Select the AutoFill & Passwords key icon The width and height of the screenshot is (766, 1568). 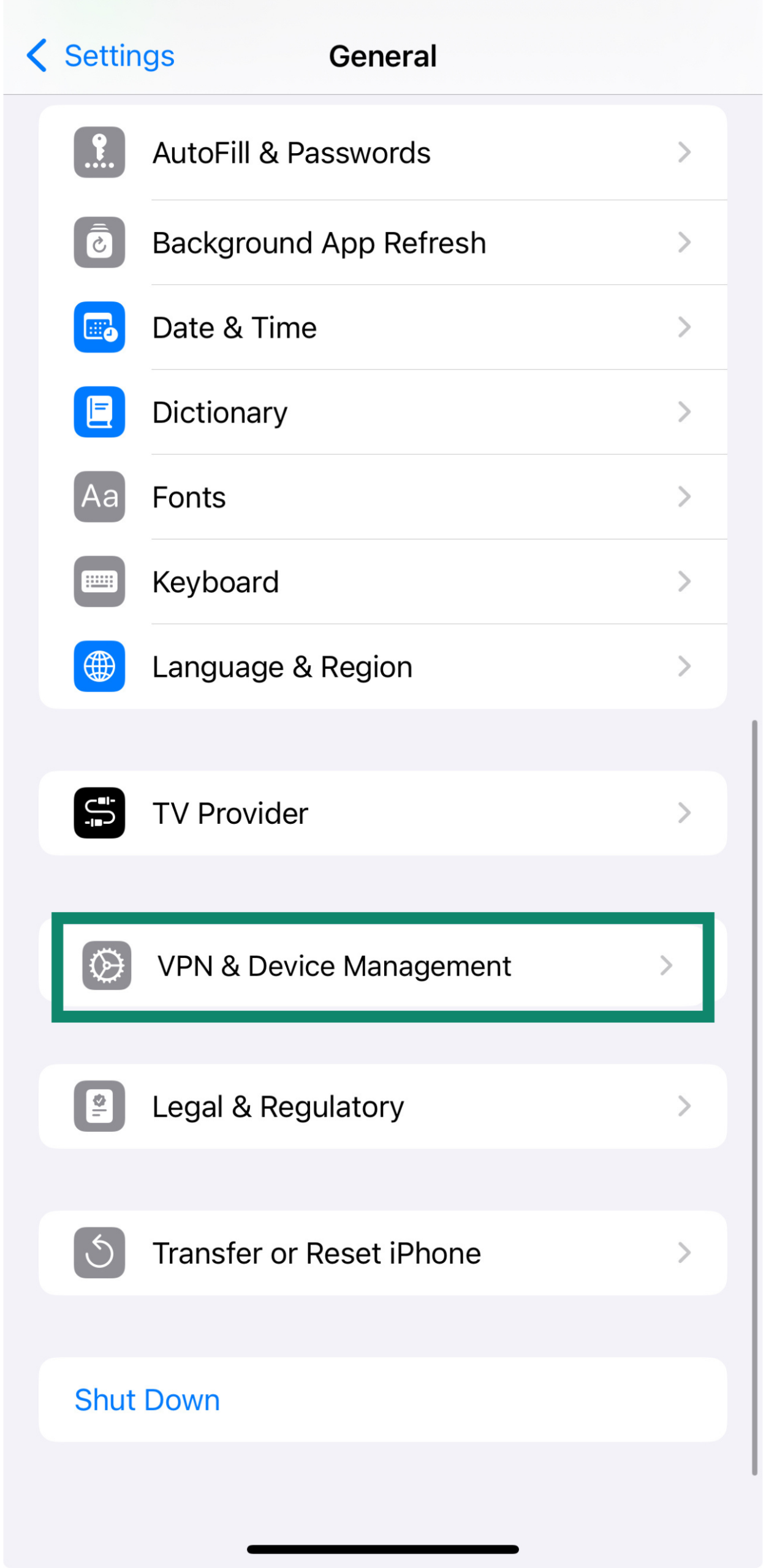(99, 153)
